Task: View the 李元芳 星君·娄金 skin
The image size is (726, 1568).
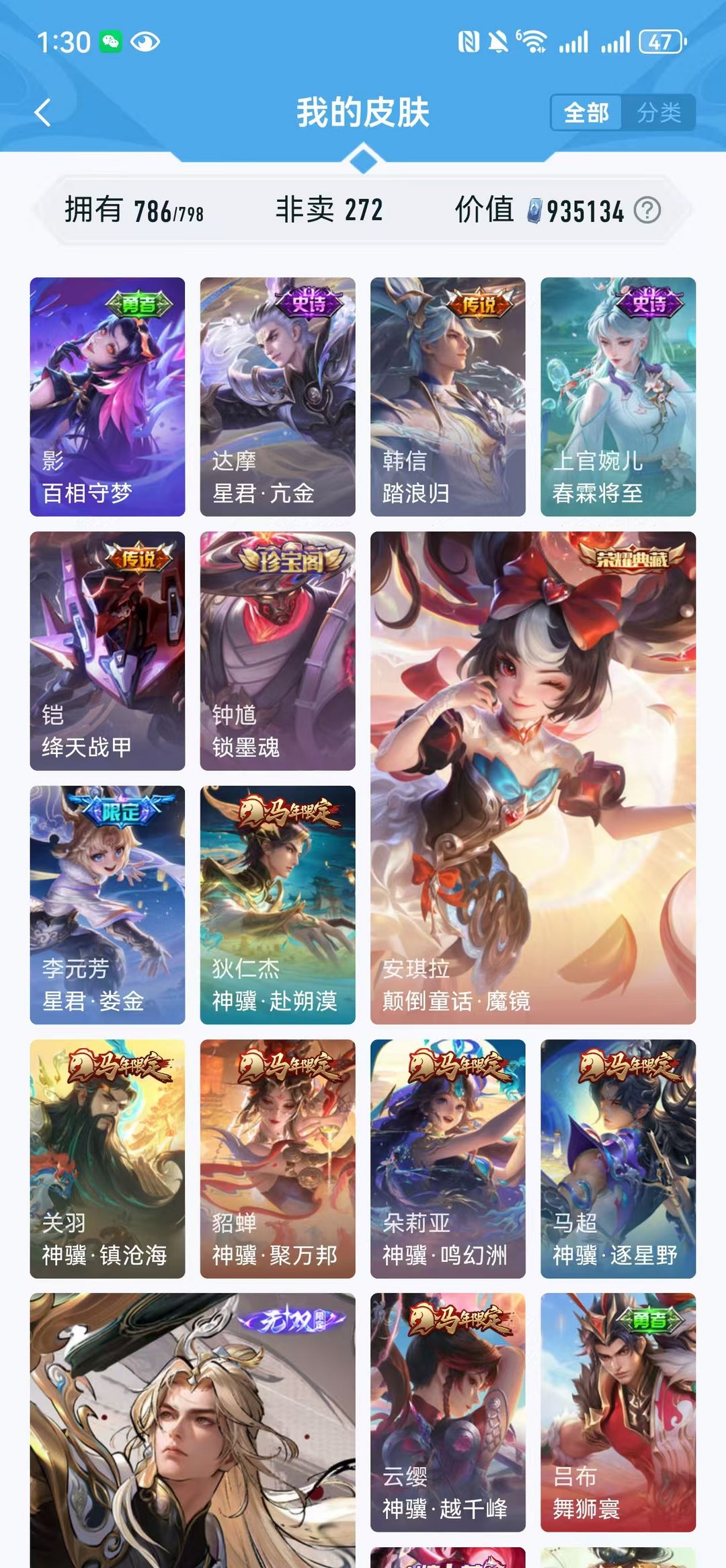Action: pyautogui.click(x=108, y=905)
